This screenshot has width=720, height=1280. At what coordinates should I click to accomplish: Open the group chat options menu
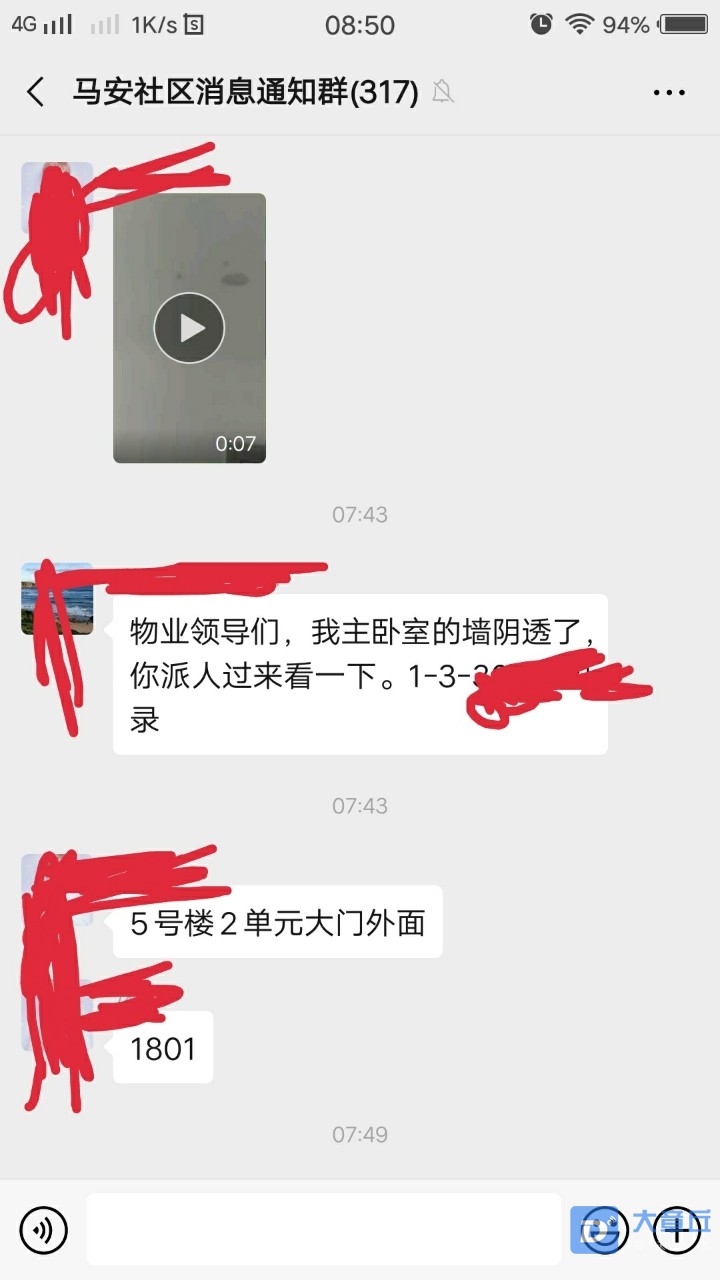pyautogui.click(x=668, y=93)
